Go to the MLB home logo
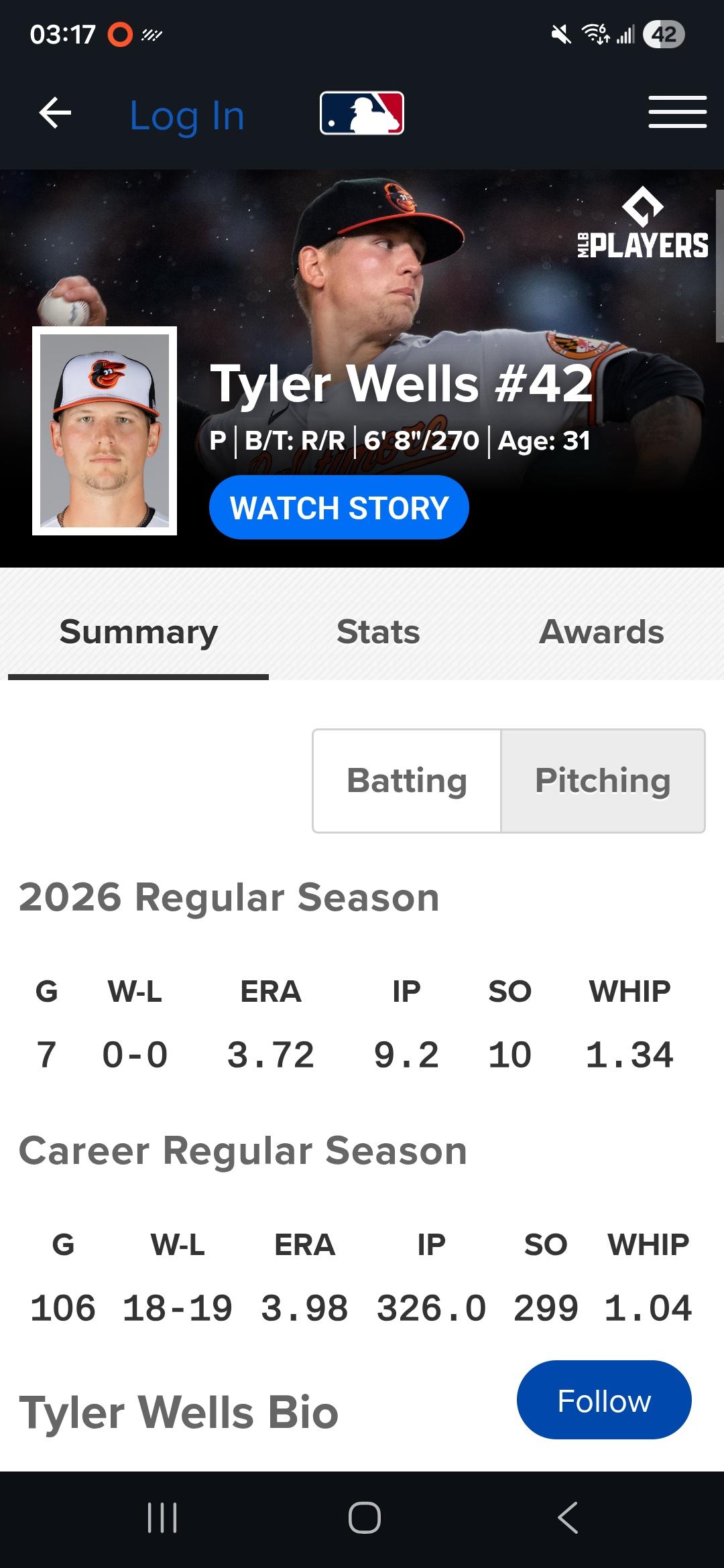Screen dimensions: 724x1568 tap(362, 113)
